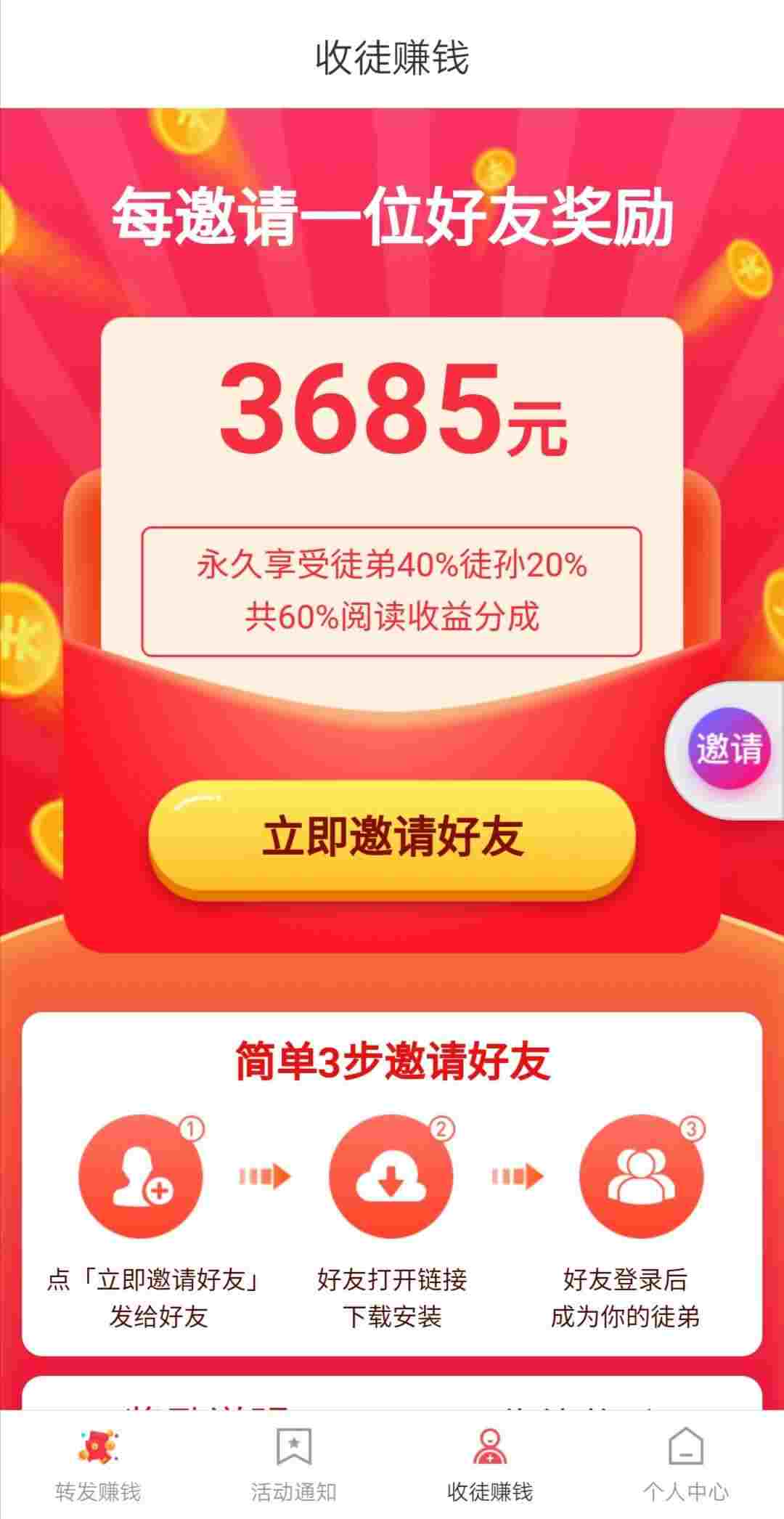Go to the 个人中心 tab
The image size is (784, 1519).
(x=686, y=1465)
